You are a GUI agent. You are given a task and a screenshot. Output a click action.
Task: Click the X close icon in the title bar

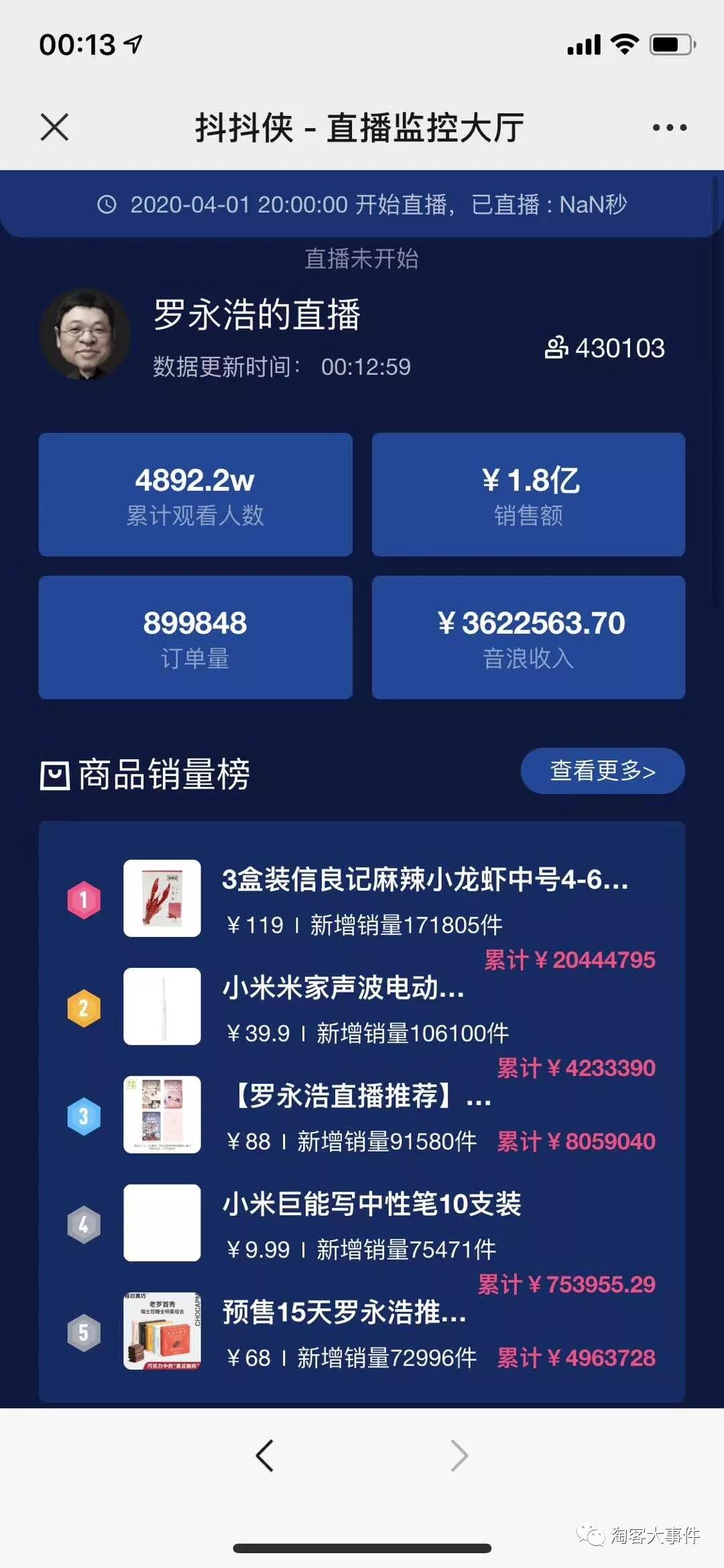point(54,126)
